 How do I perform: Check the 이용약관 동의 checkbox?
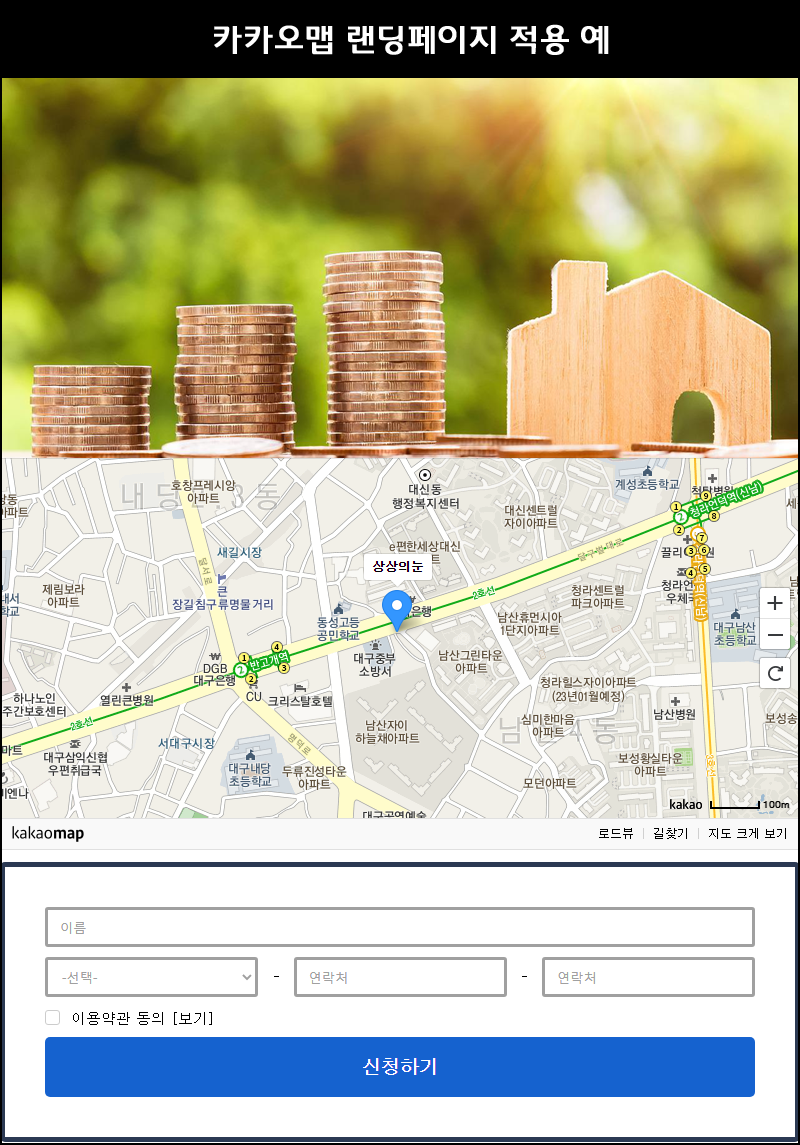53,1018
